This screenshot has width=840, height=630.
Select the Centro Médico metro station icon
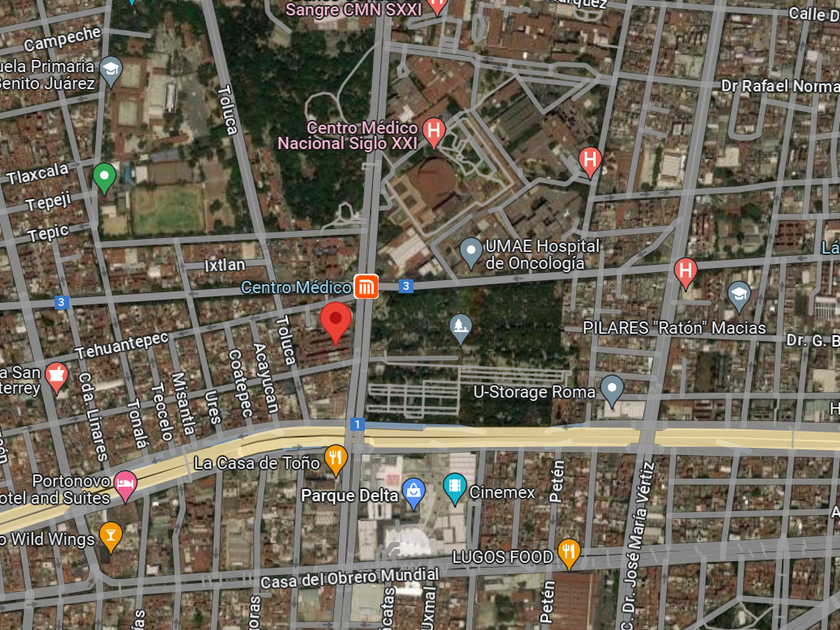coord(366,287)
